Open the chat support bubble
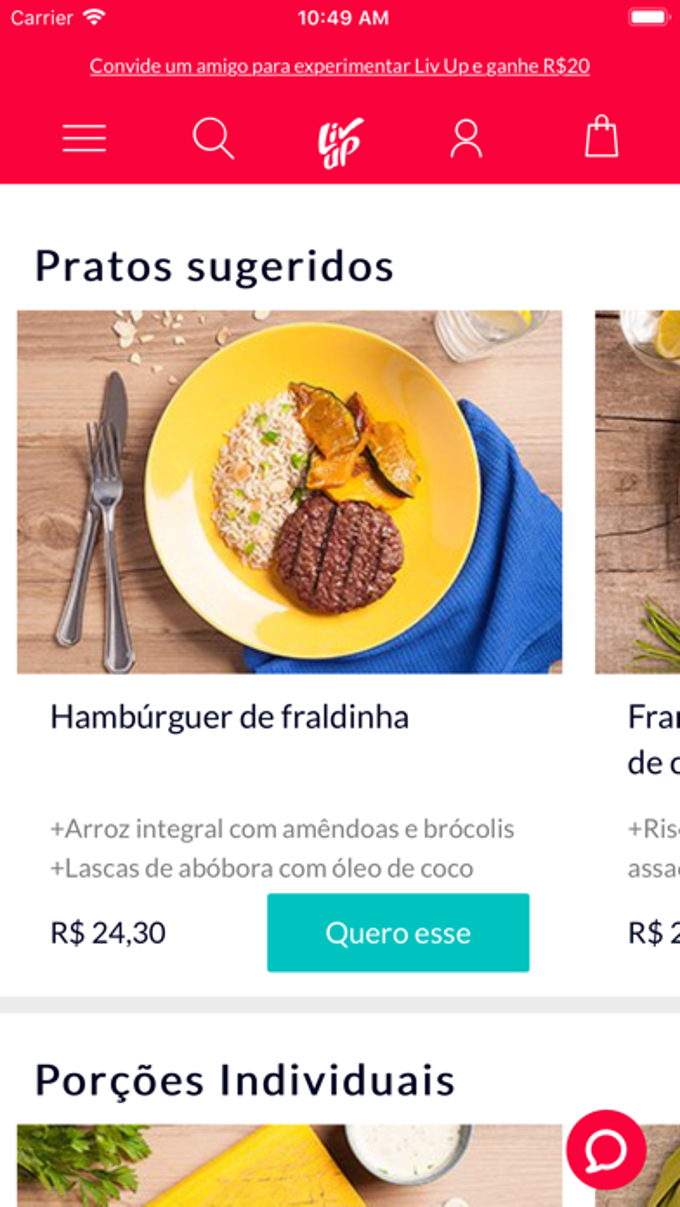Screen dimensions: 680x1207 tap(606, 1150)
